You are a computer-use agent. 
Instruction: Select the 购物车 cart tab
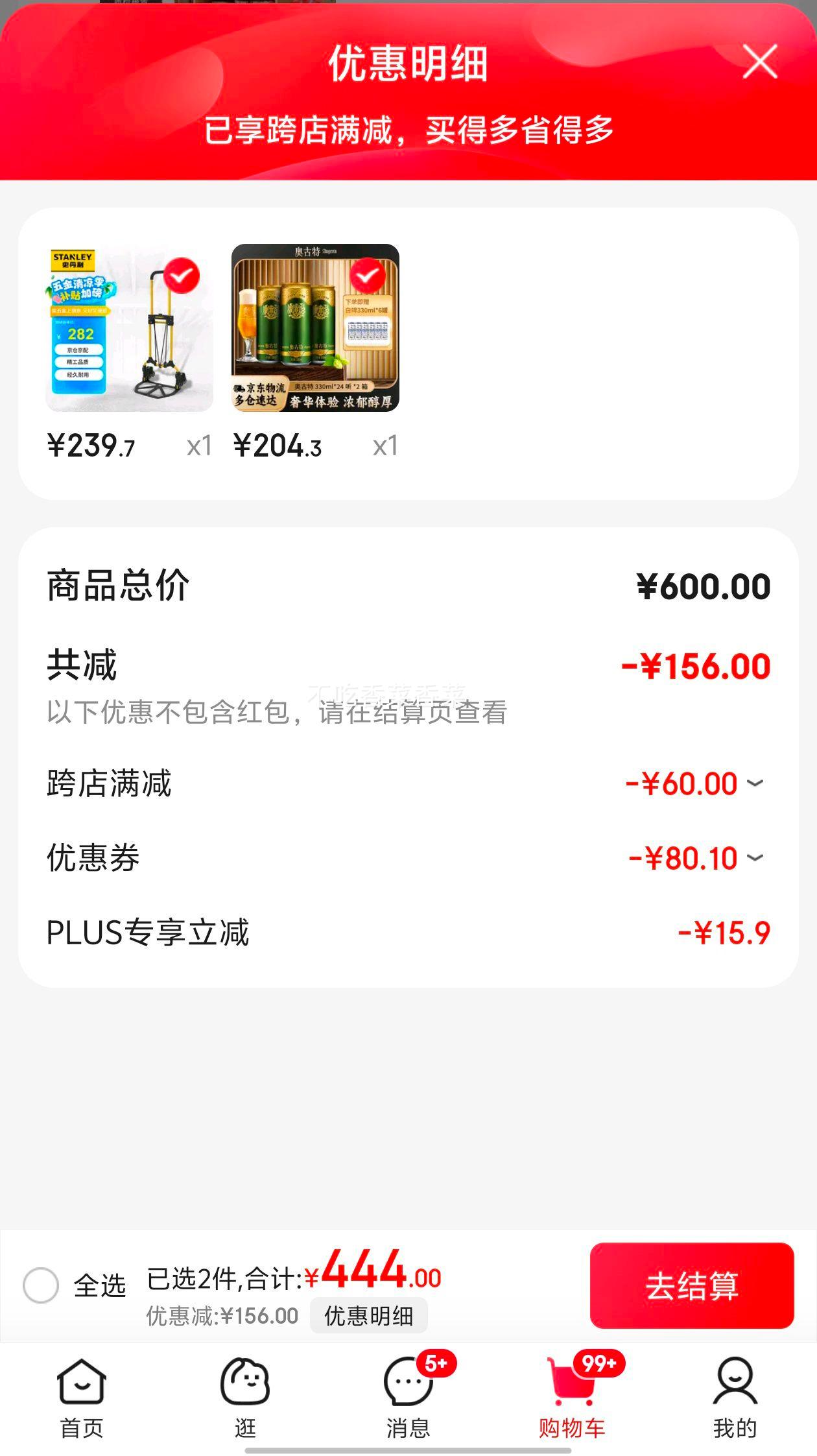tap(572, 1398)
